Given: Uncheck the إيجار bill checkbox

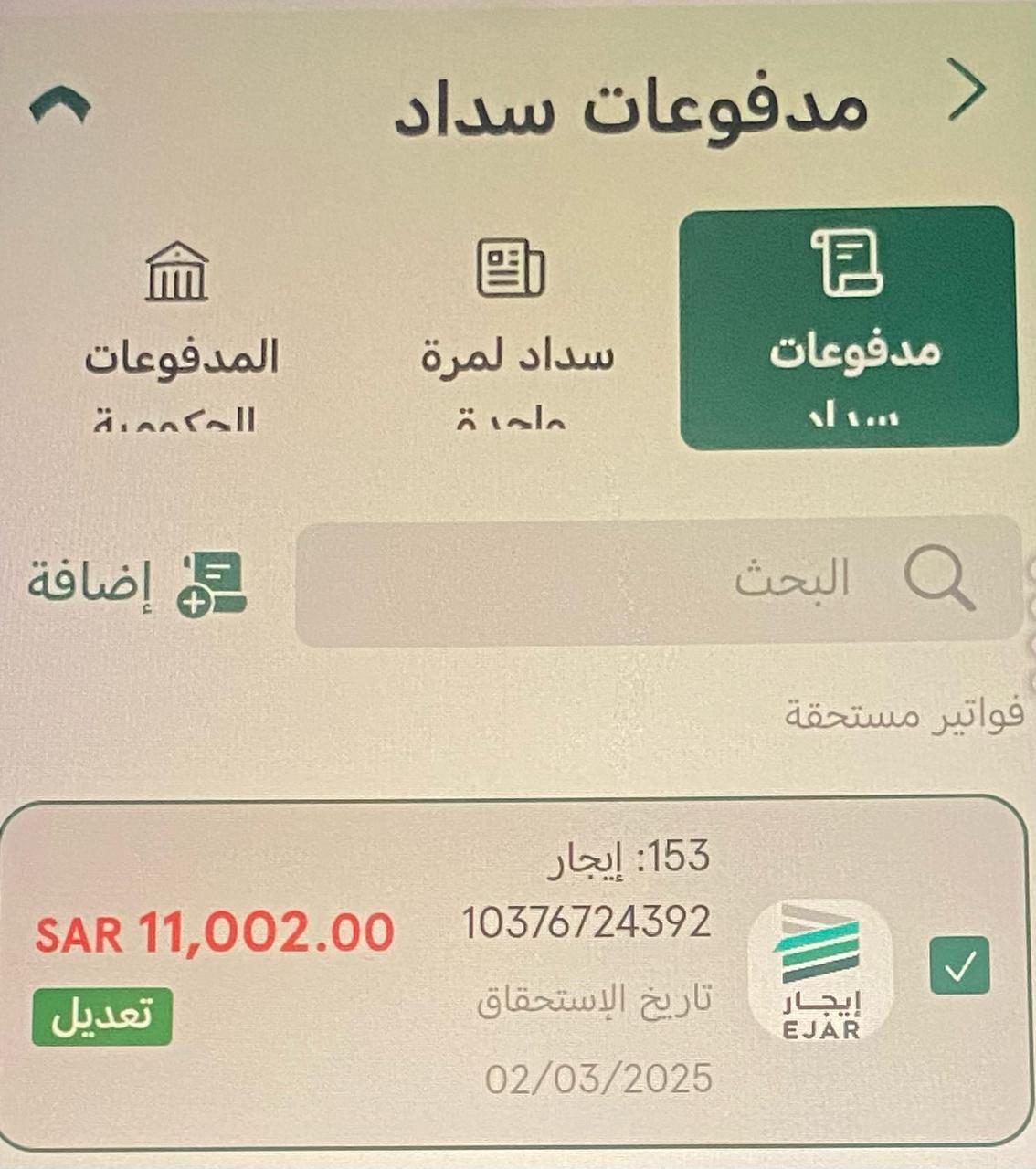Looking at the screenshot, I should point(959,964).
